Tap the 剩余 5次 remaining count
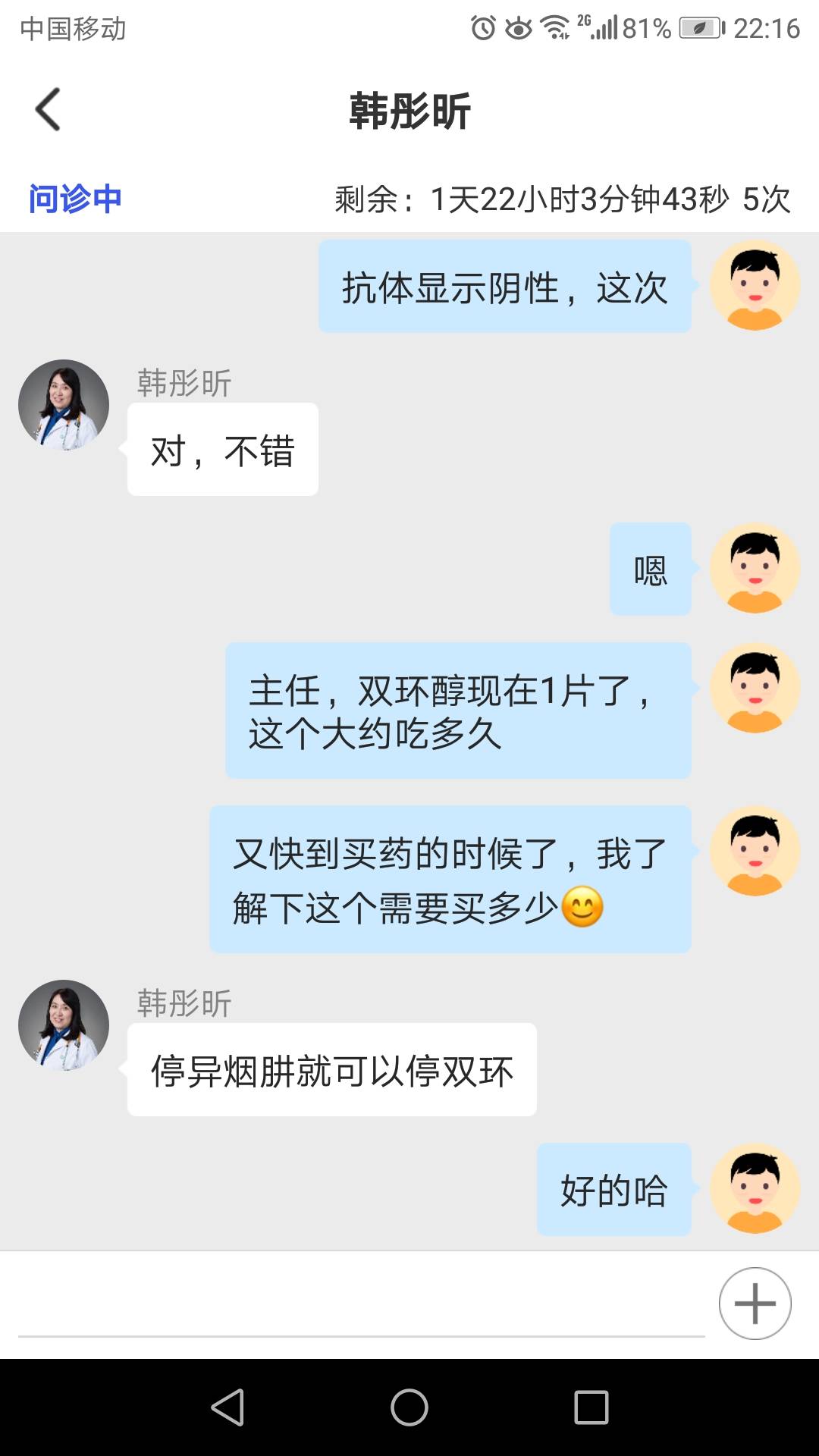The width and height of the screenshot is (819, 1456). point(766,199)
